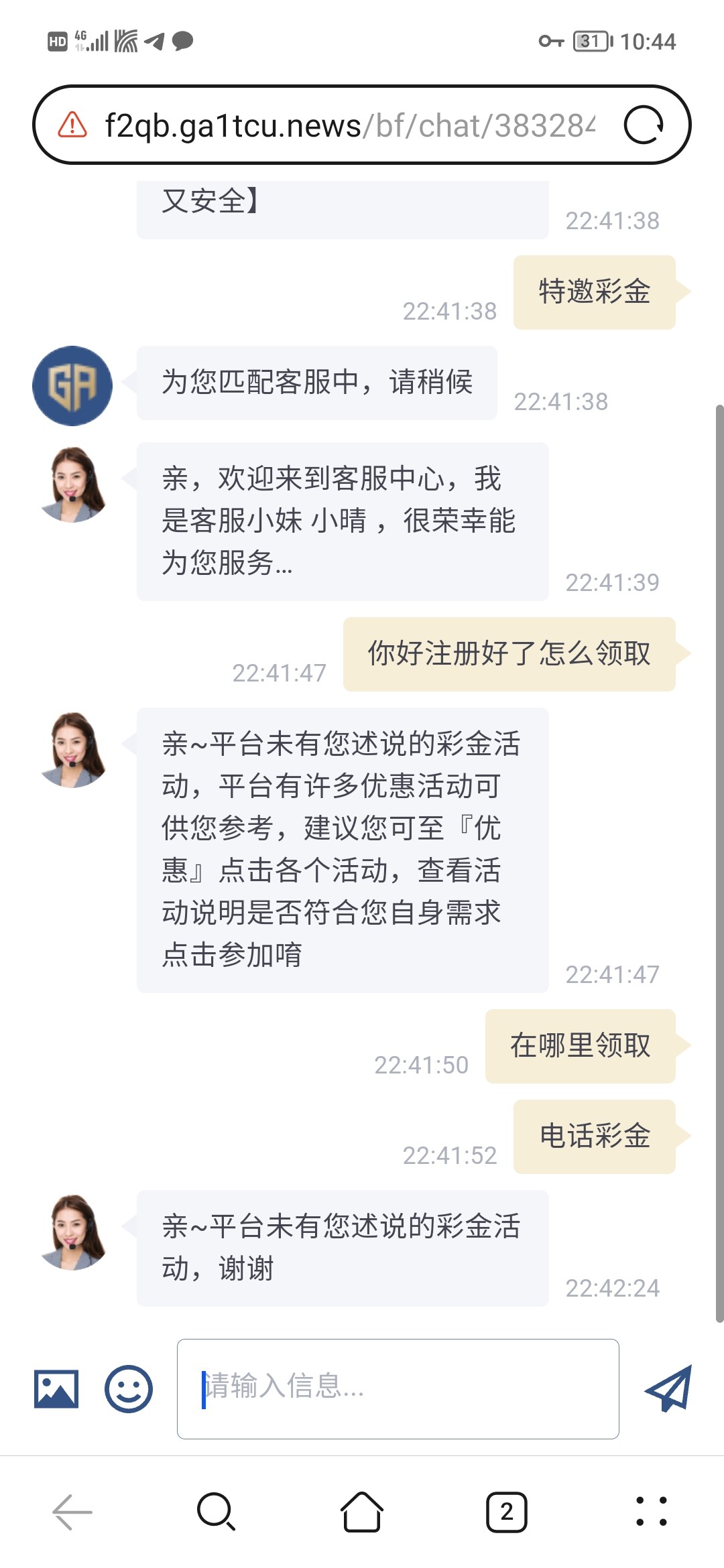The width and height of the screenshot is (724, 1568).
Task: Open the browser overflow menu
Action: [x=652, y=1512]
